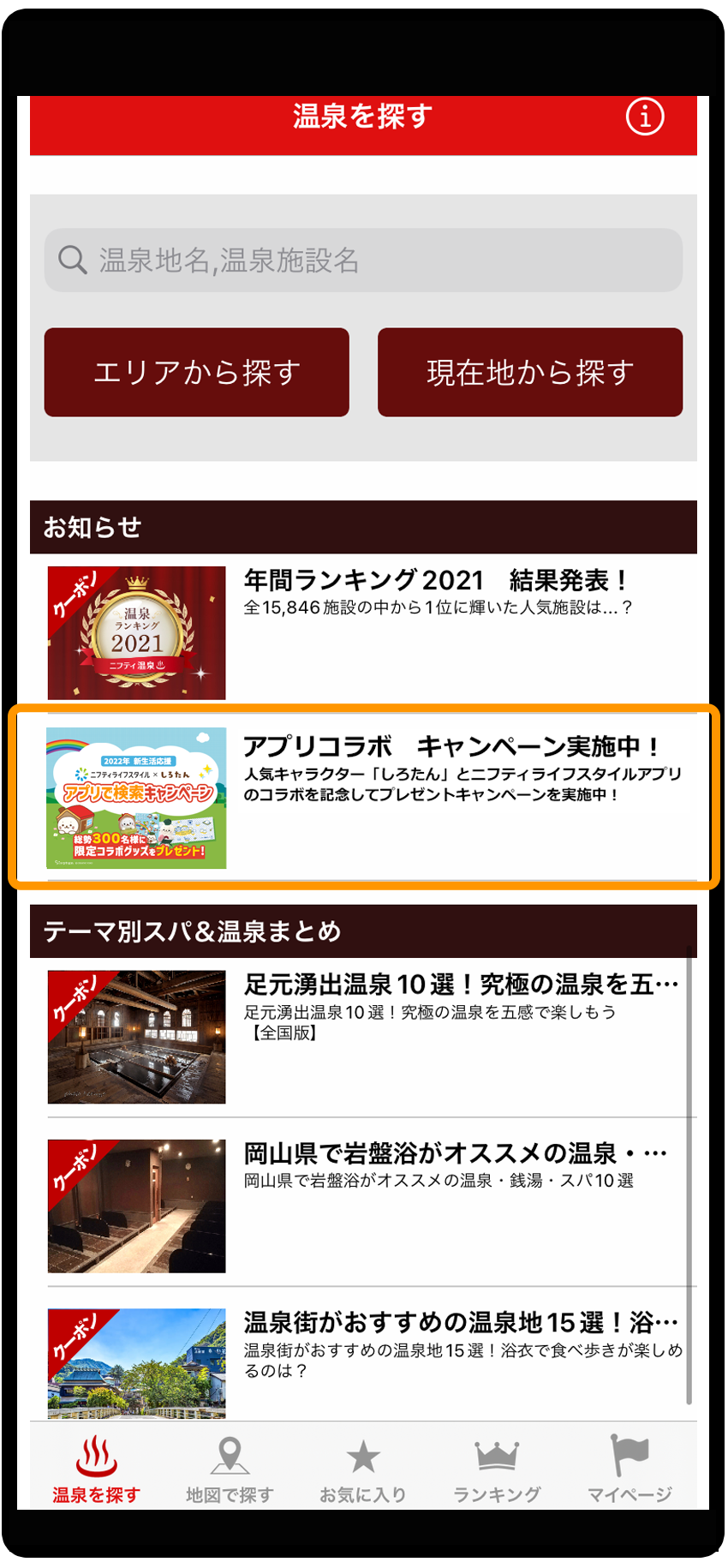Switch to 地図で探す tab
The width and height of the screenshot is (728, 1568).
tap(230, 1470)
